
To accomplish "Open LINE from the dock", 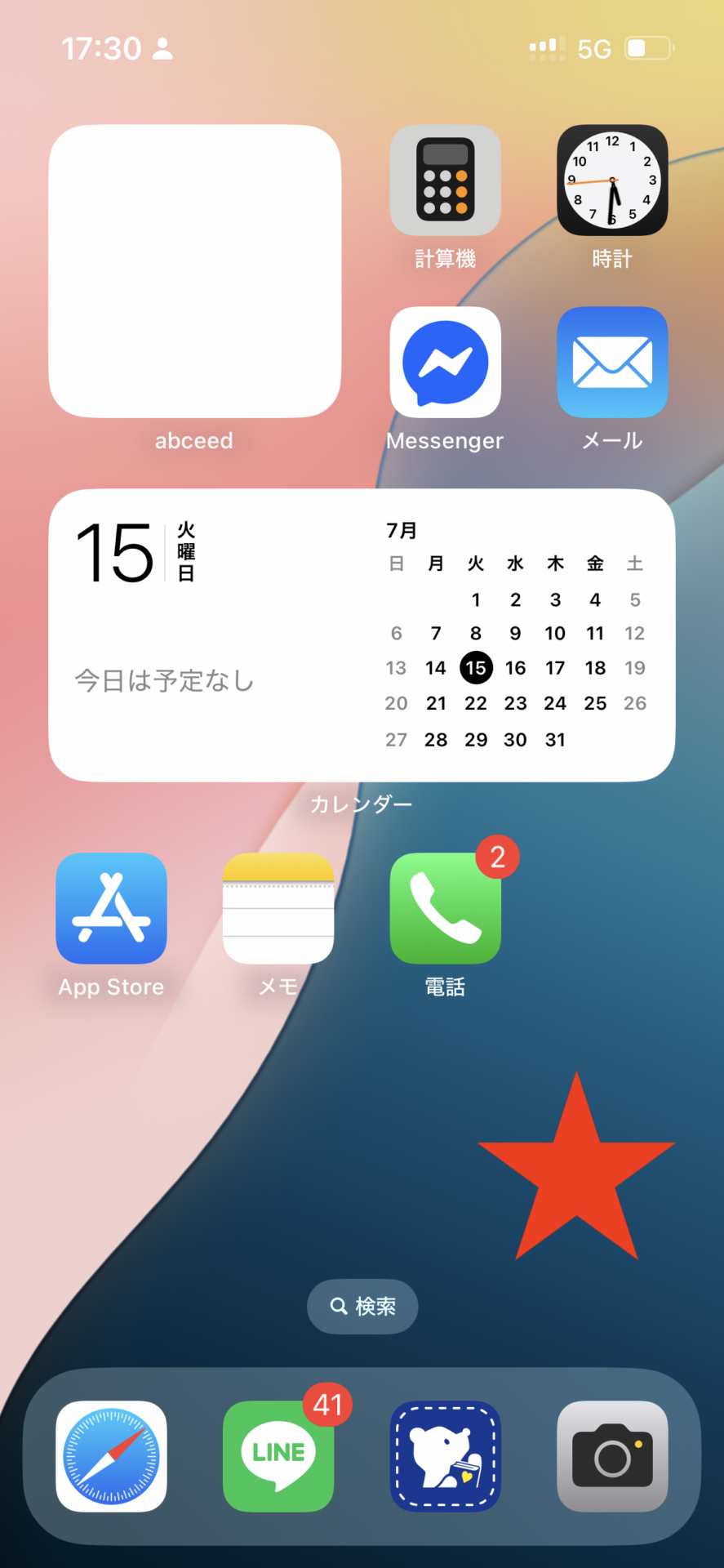I will click(278, 1456).
